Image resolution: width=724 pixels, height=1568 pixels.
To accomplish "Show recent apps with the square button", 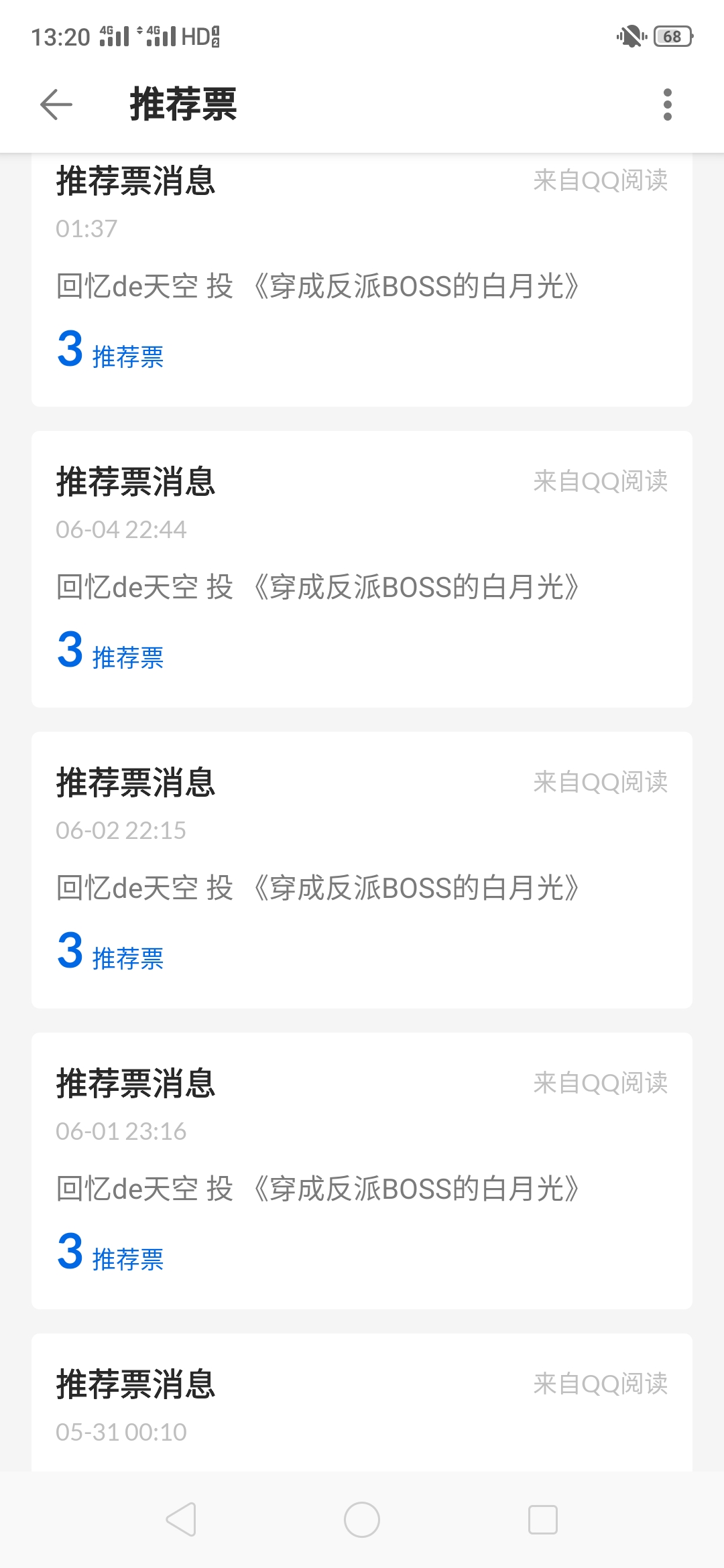I will click(x=542, y=1520).
